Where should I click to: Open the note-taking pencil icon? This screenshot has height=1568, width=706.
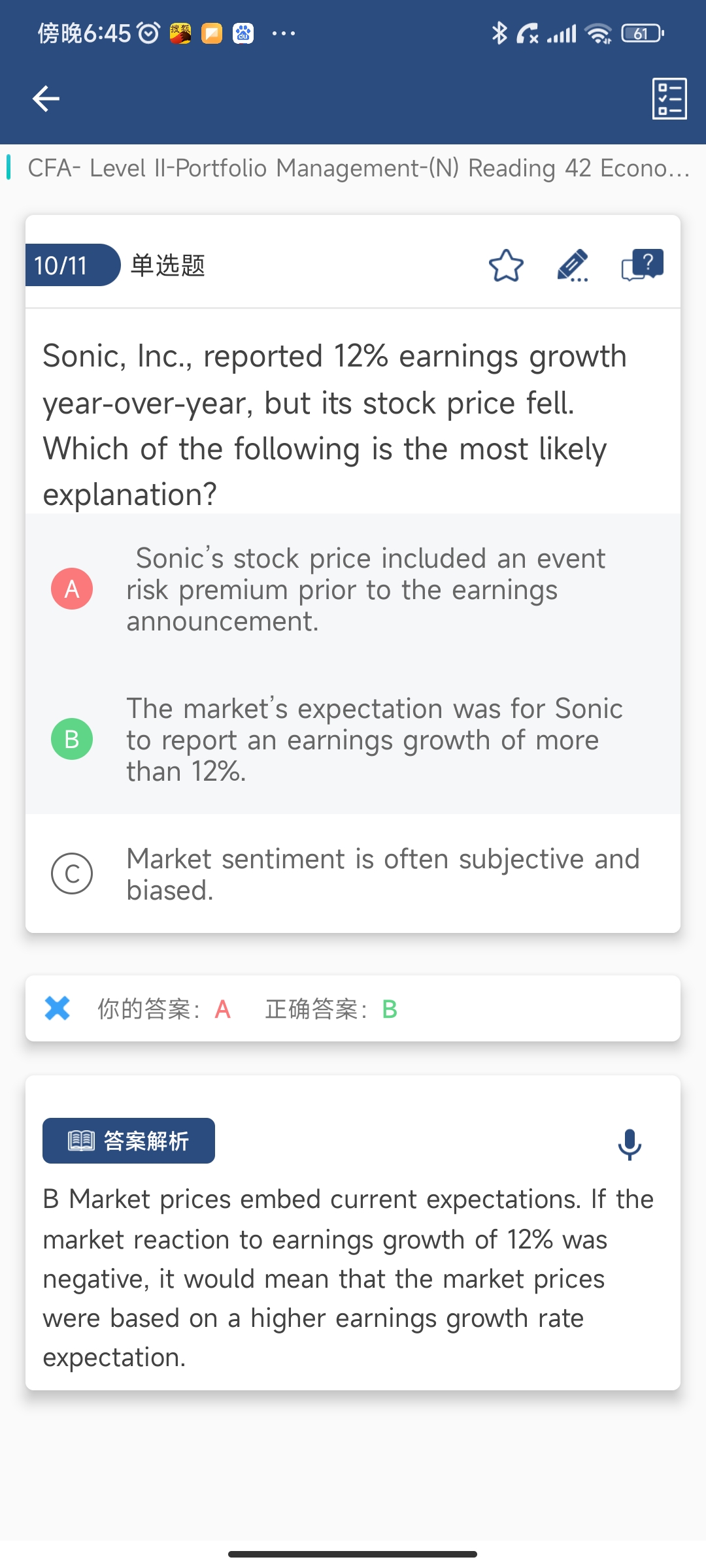pyautogui.click(x=573, y=265)
